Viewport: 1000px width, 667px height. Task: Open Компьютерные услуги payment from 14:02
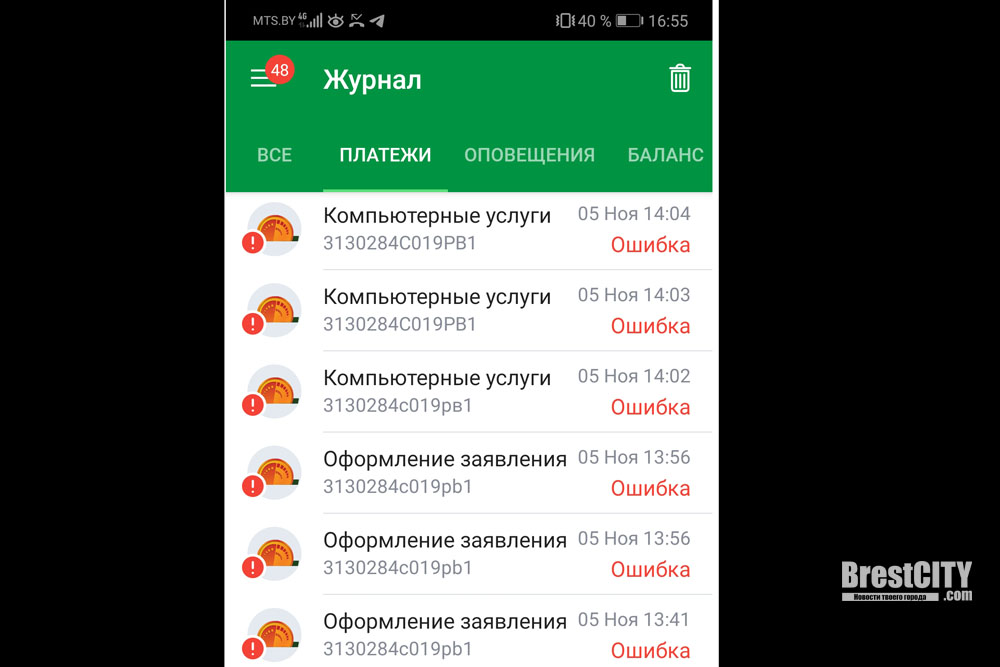click(468, 391)
